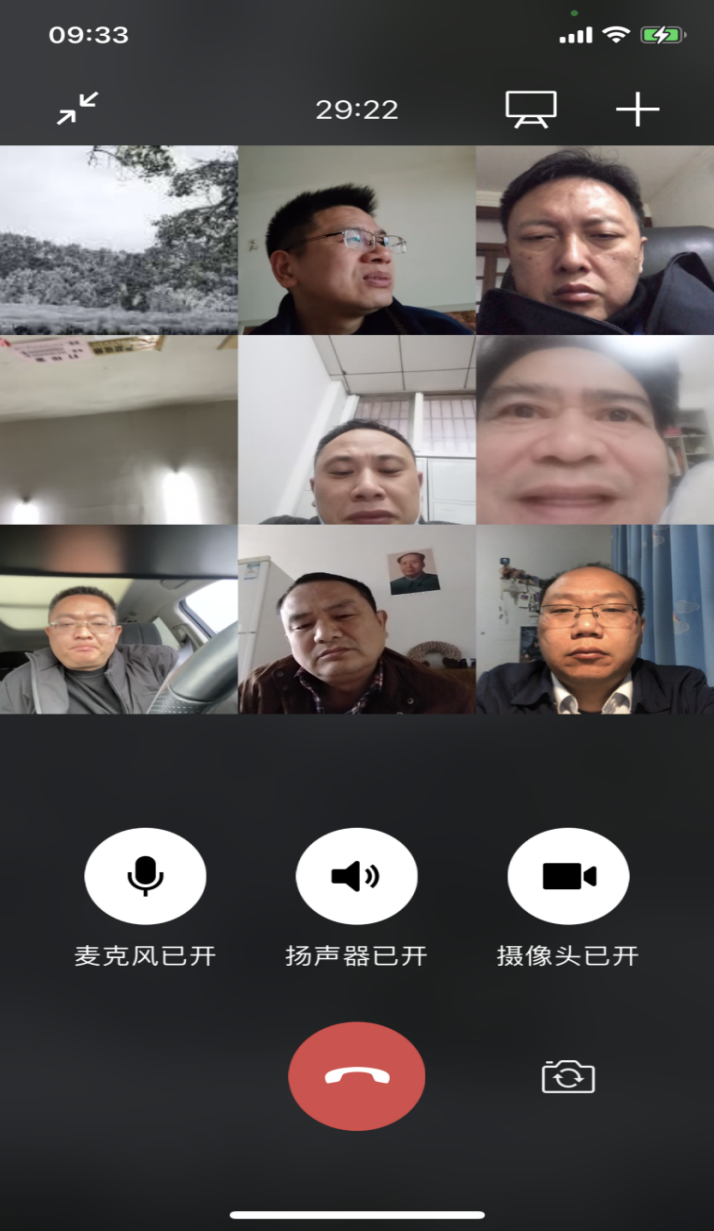Minimize the video call window
Viewport: 714px width, 1231px height.
coord(77,108)
